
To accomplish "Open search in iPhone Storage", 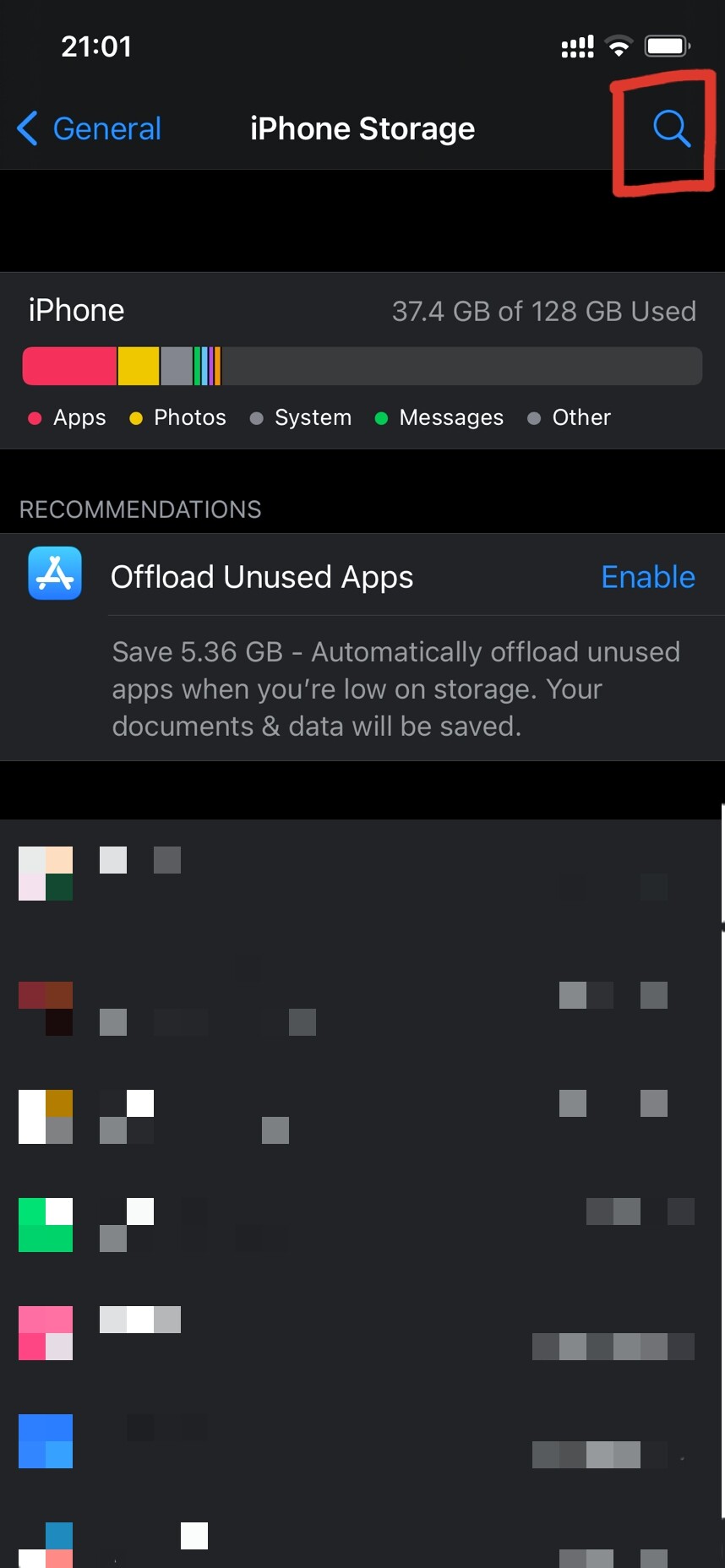I will 672,128.
